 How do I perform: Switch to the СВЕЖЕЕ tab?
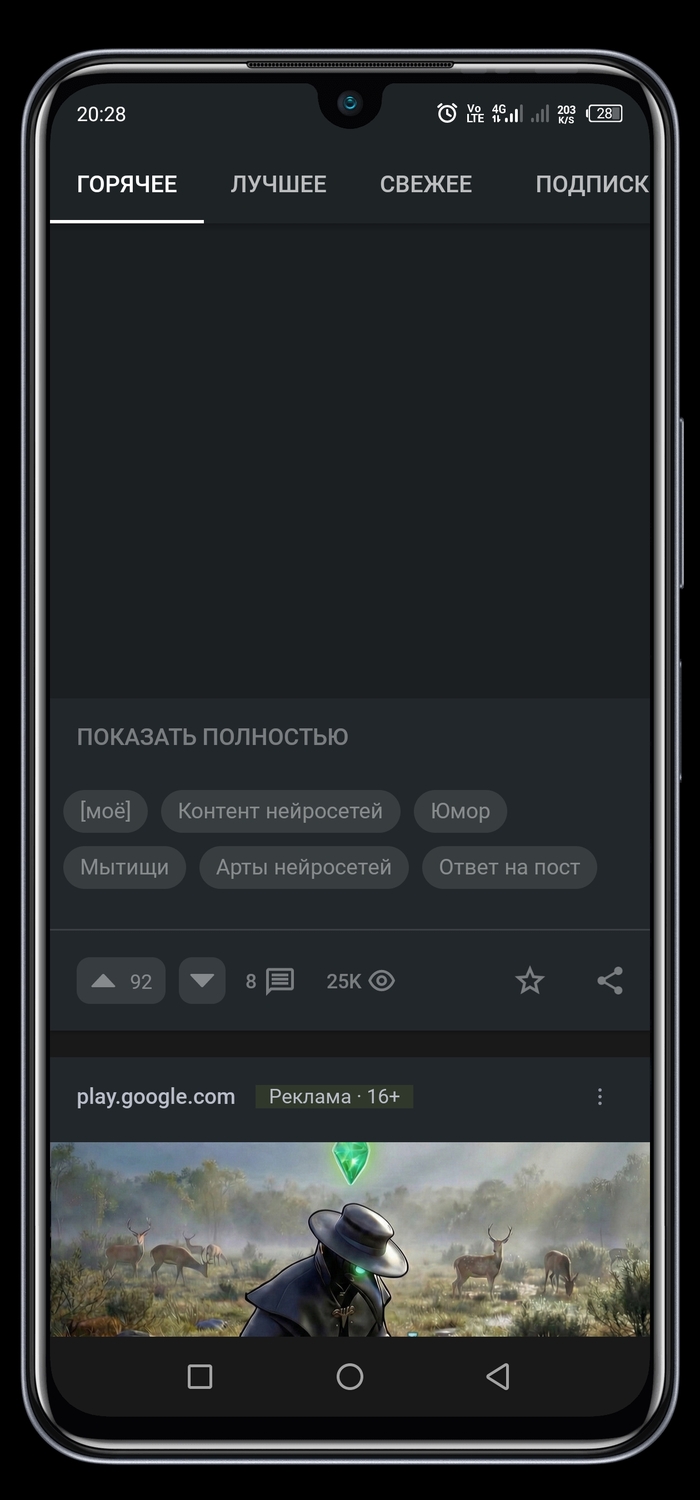tap(425, 184)
